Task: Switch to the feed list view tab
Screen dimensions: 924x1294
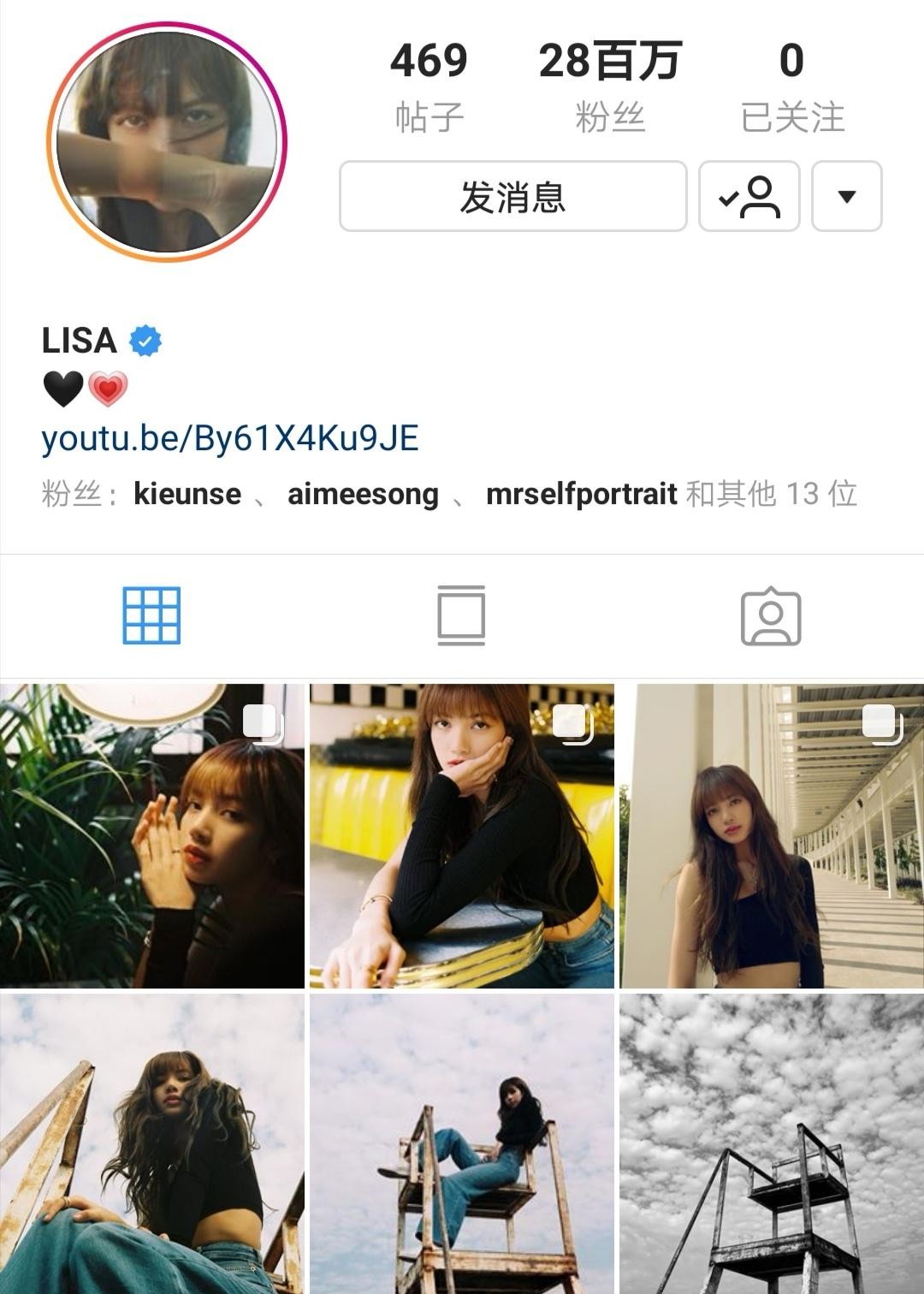Action: tap(461, 615)
